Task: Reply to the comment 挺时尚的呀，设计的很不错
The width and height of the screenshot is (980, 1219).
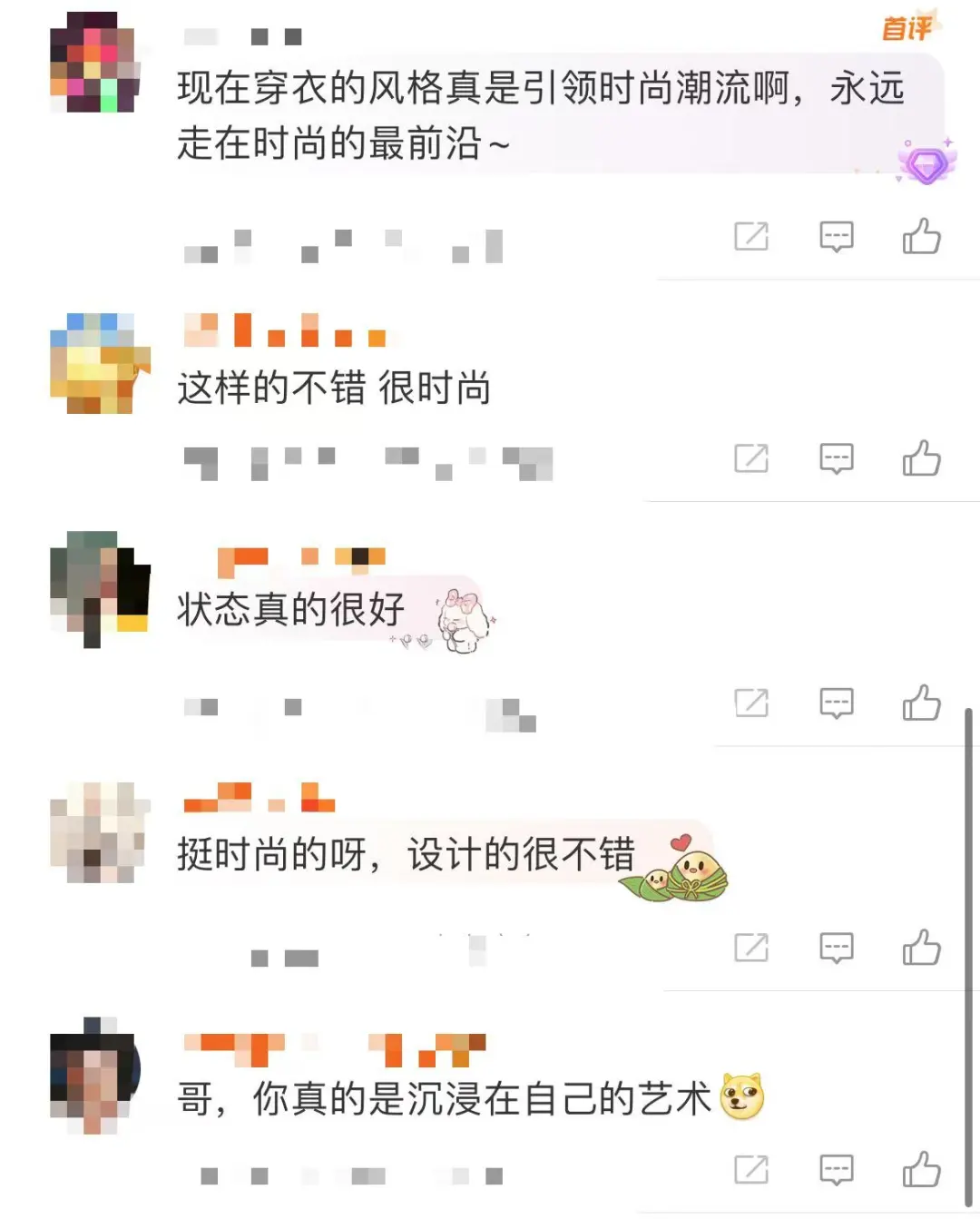Action: coord(836,948)
